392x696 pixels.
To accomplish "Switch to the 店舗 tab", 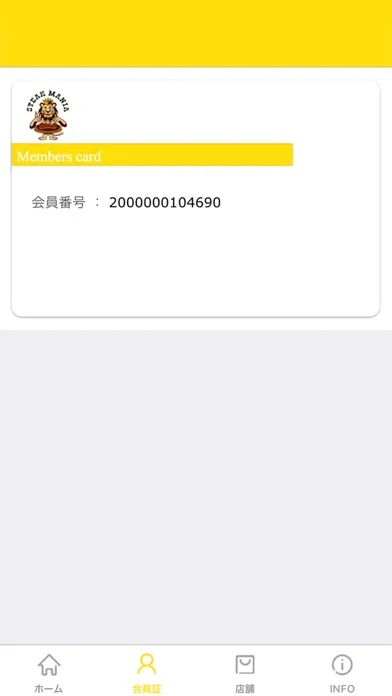I will click(x=245, y=672).
